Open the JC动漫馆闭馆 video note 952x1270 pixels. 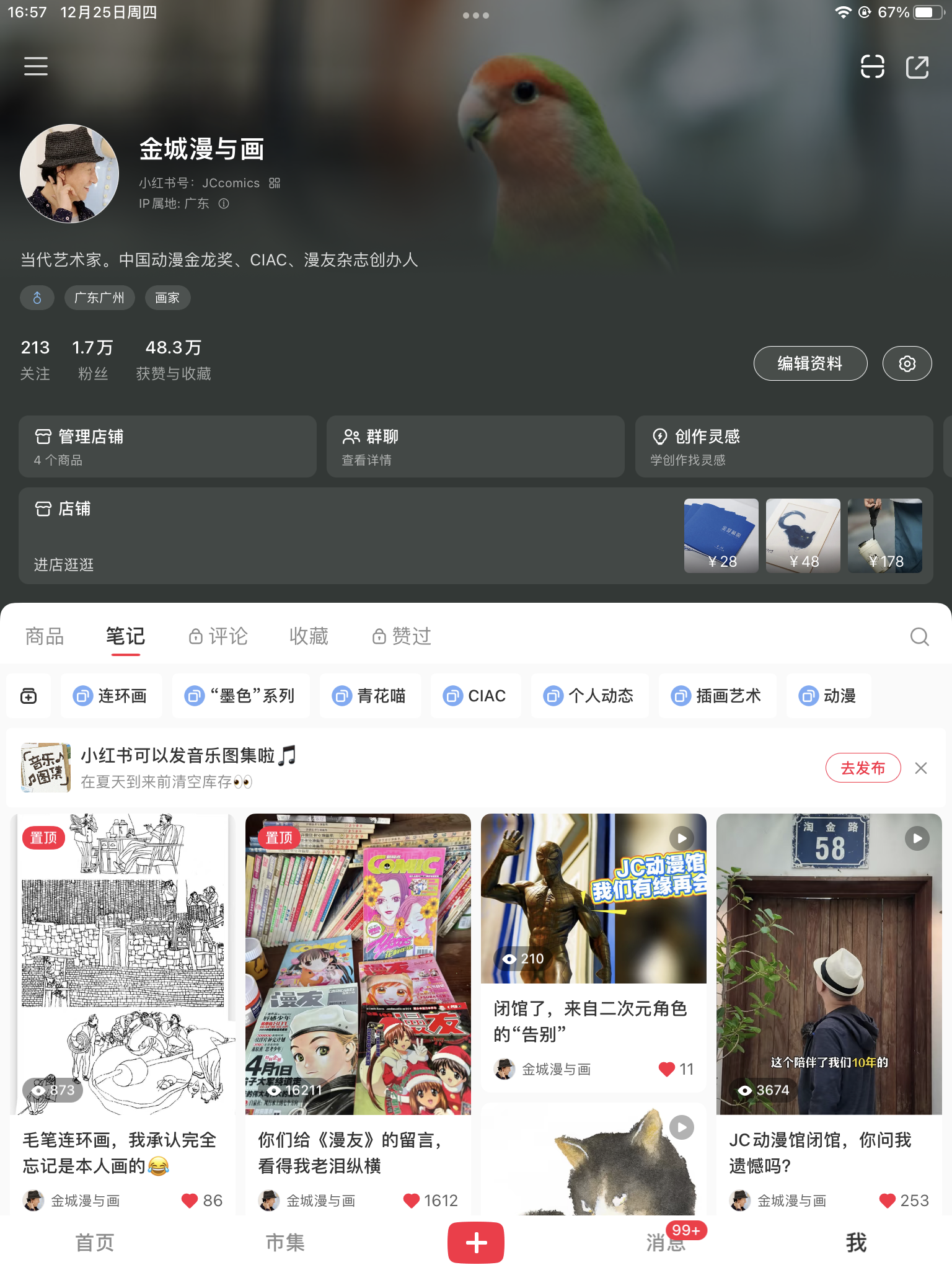tap(829, 992)
